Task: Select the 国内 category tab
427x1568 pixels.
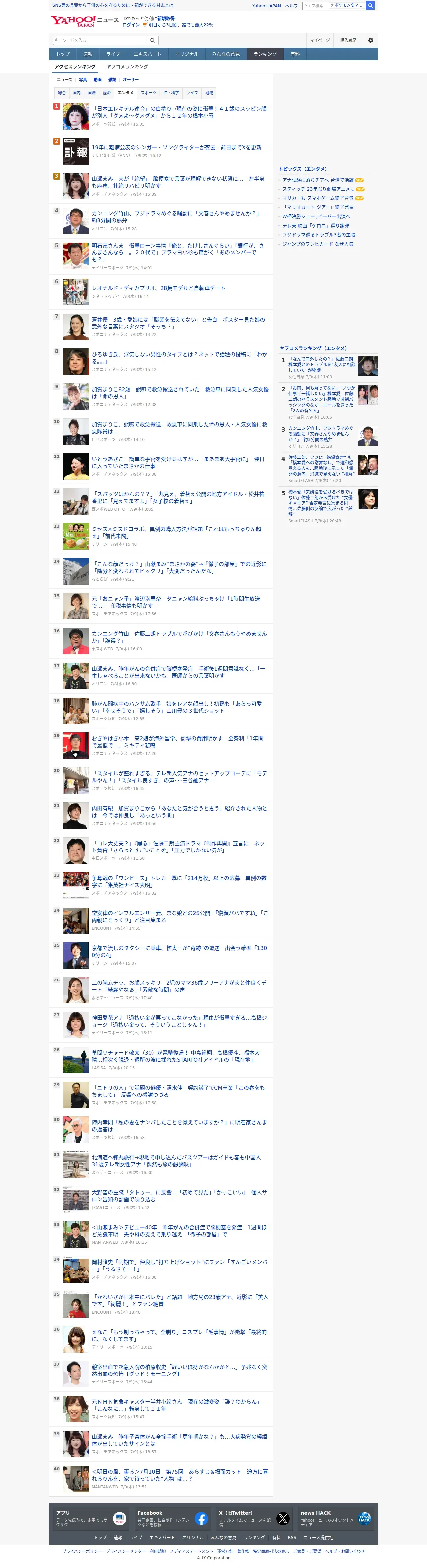Action: (77, 92)
